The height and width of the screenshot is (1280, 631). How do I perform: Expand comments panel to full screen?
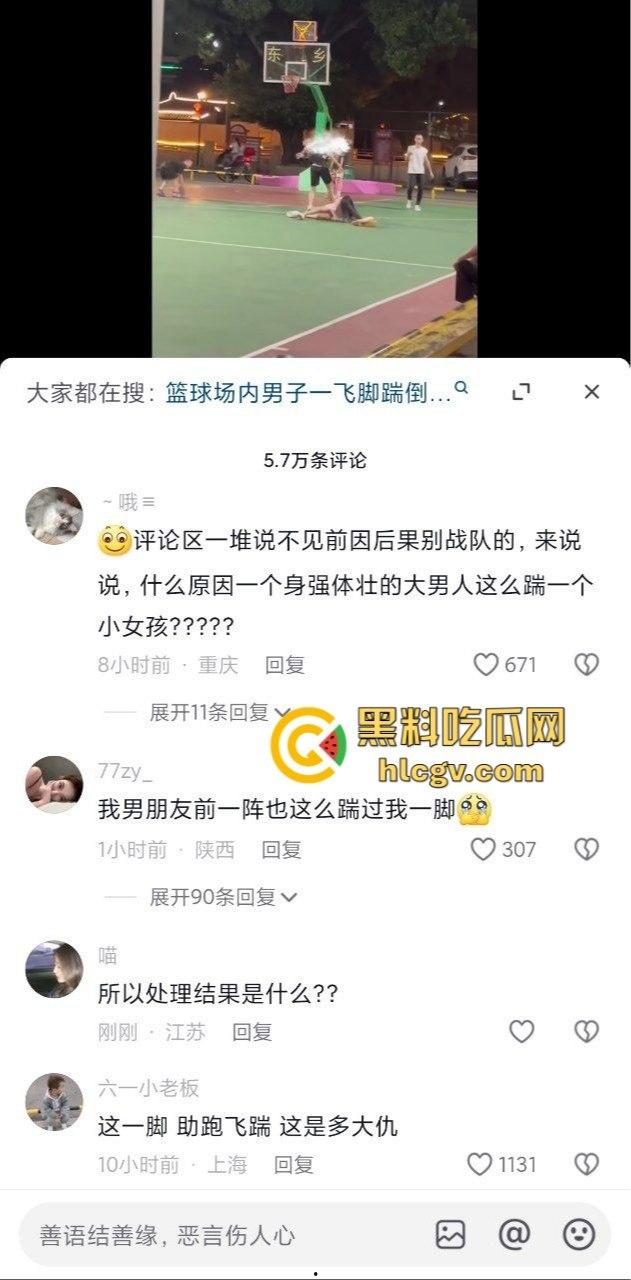point(521,392)
